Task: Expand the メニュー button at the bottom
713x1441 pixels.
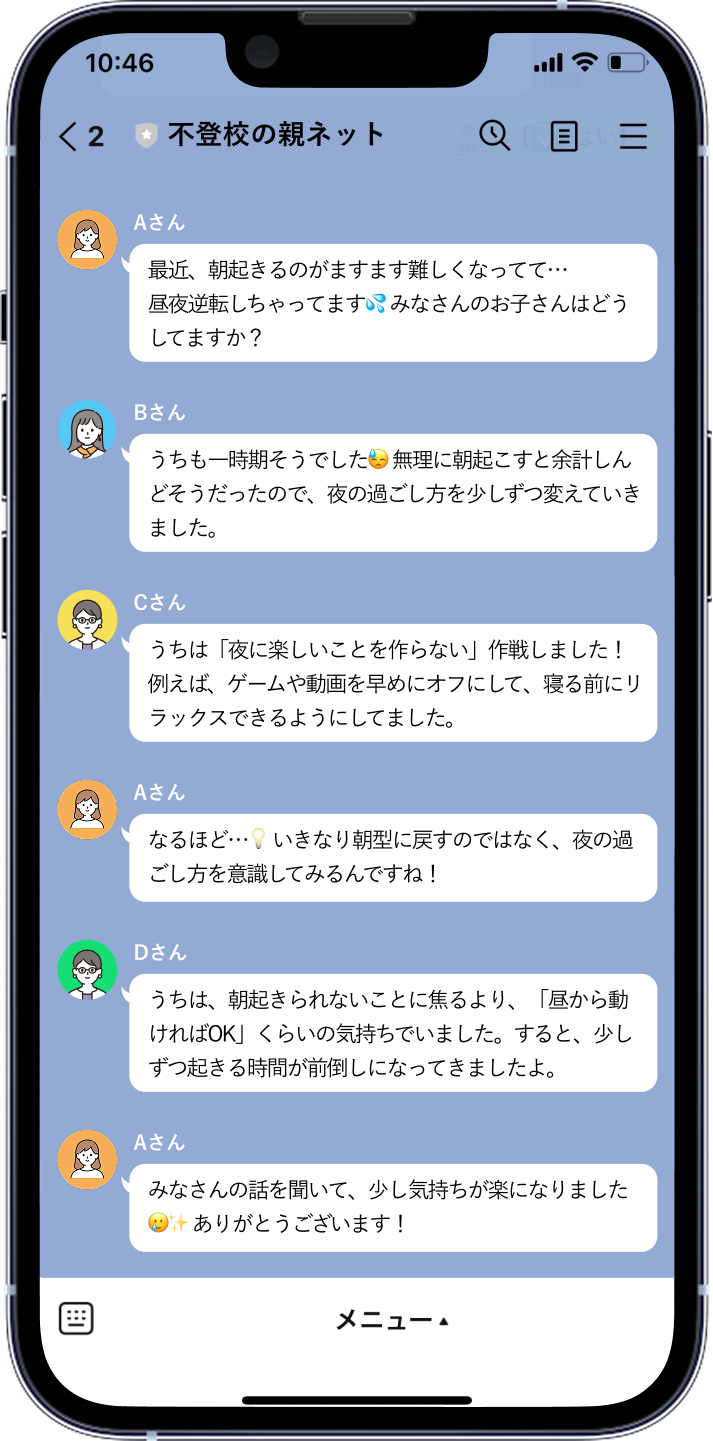Action: coord(392,1320)
